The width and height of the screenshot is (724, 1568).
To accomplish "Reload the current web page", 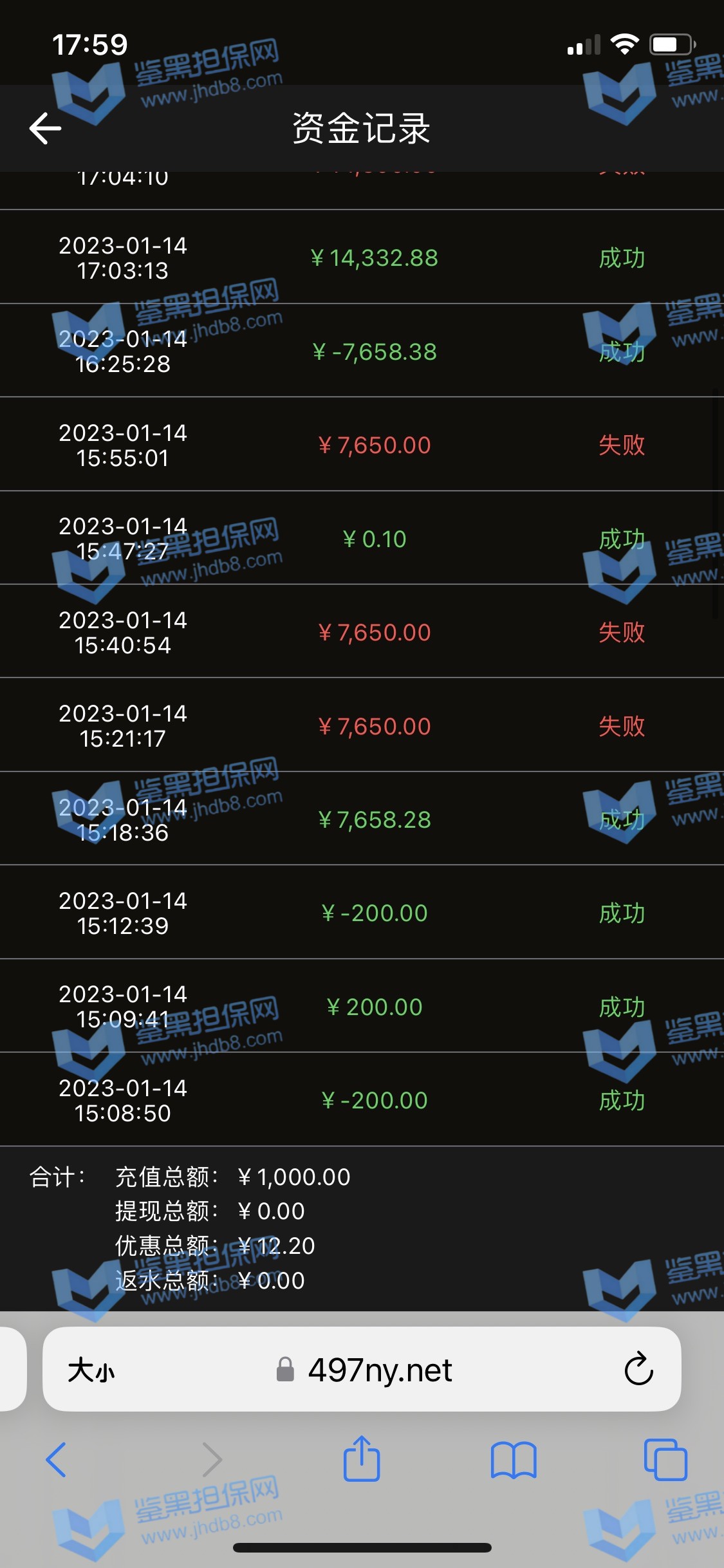I will [638, 1369].
